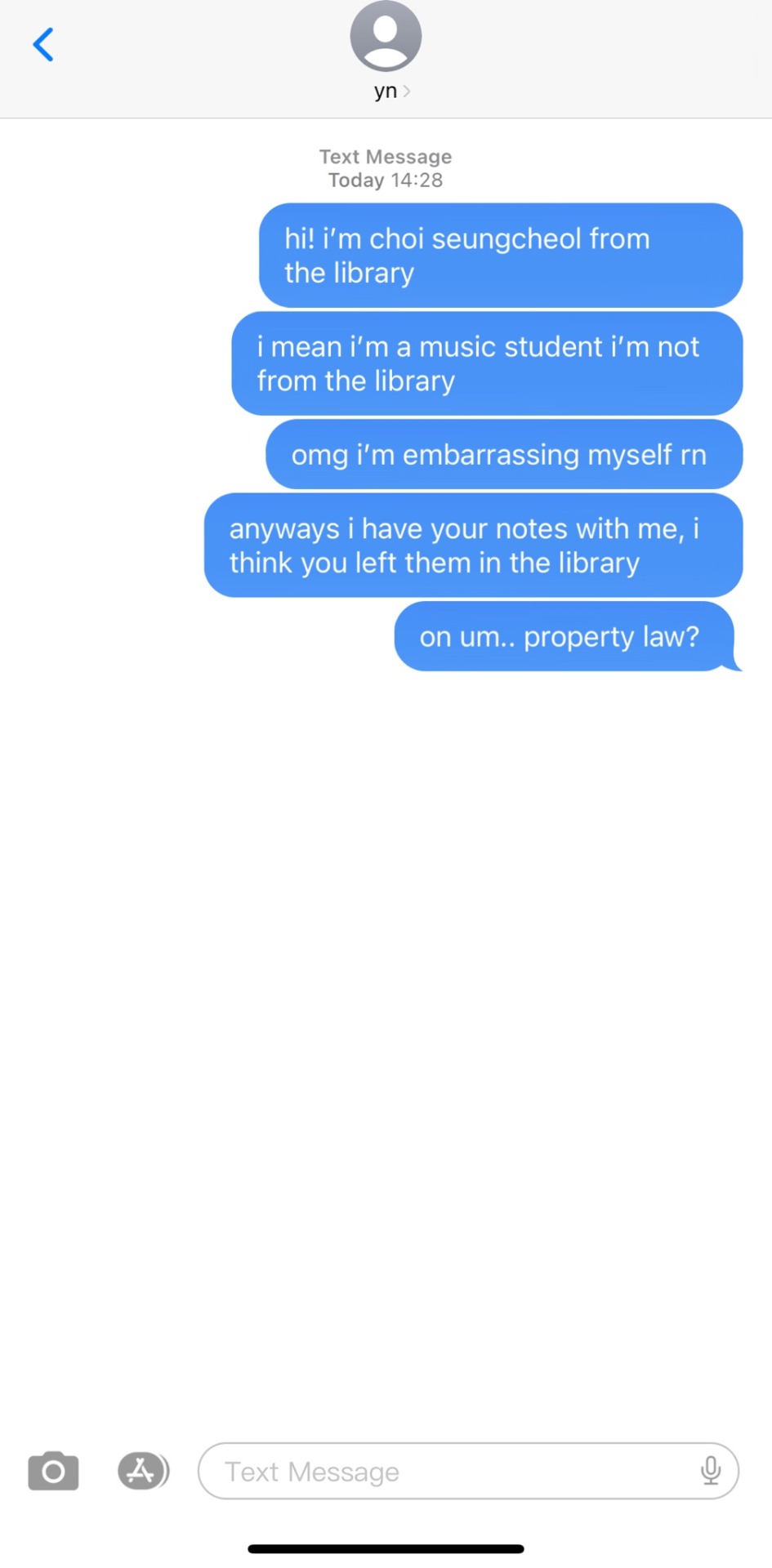The image size is (772, 1568).
Task: Open the App Store apps drawer
Action: (x=142, y=1471)
